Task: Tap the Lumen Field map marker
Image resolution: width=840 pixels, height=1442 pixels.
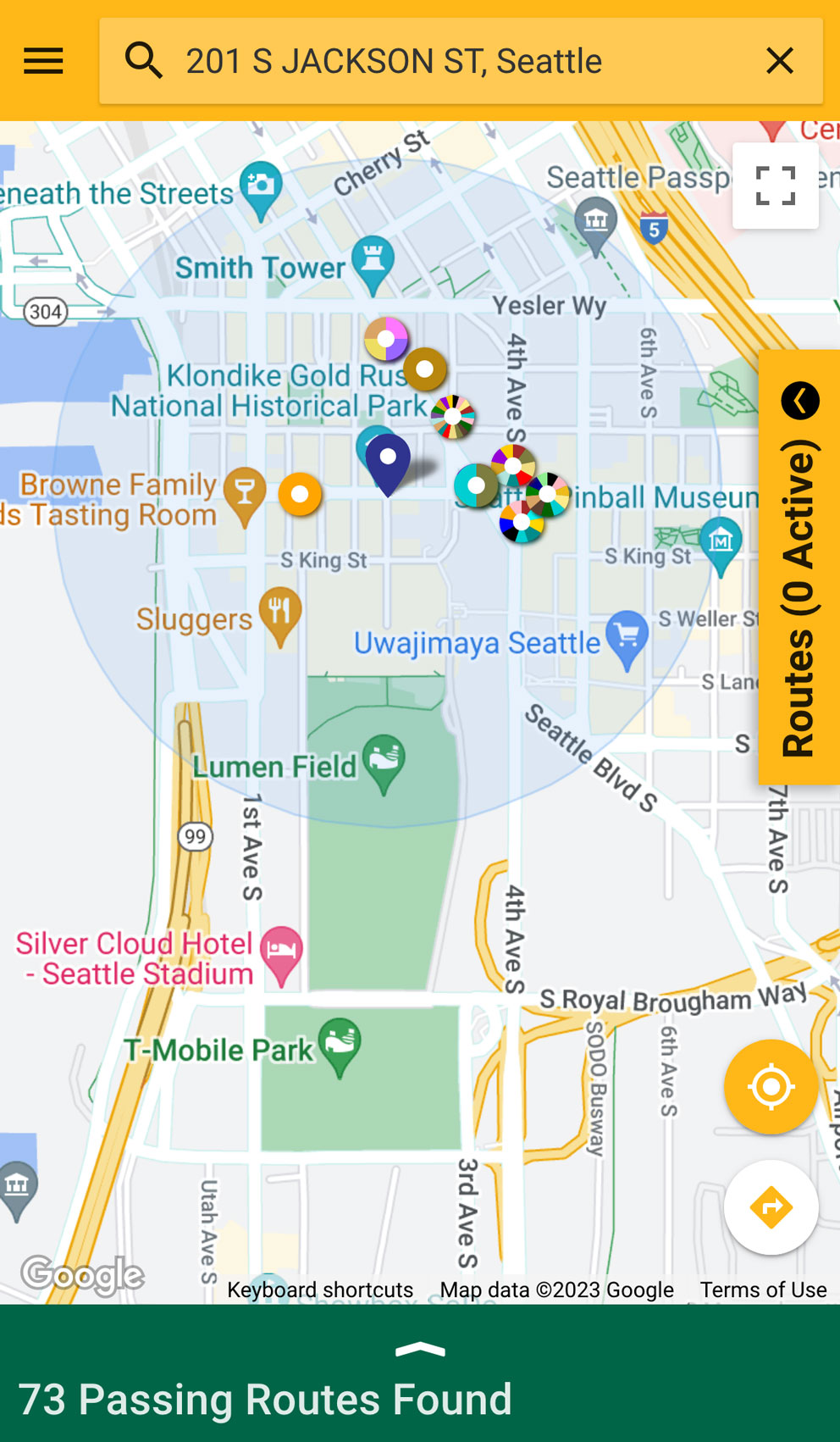Action: [x=384, y=759]
